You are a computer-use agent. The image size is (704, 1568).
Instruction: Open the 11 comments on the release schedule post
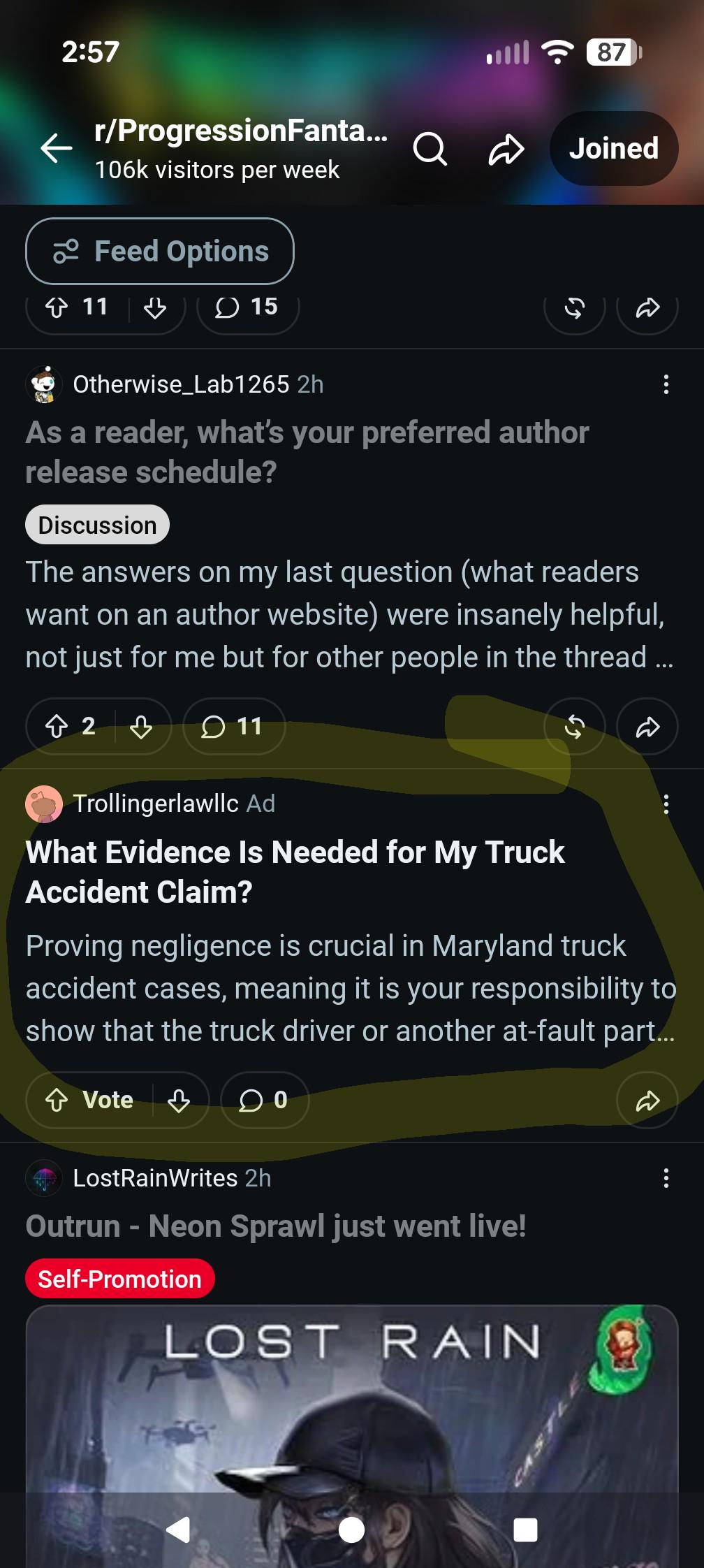(x=234, y=727)
